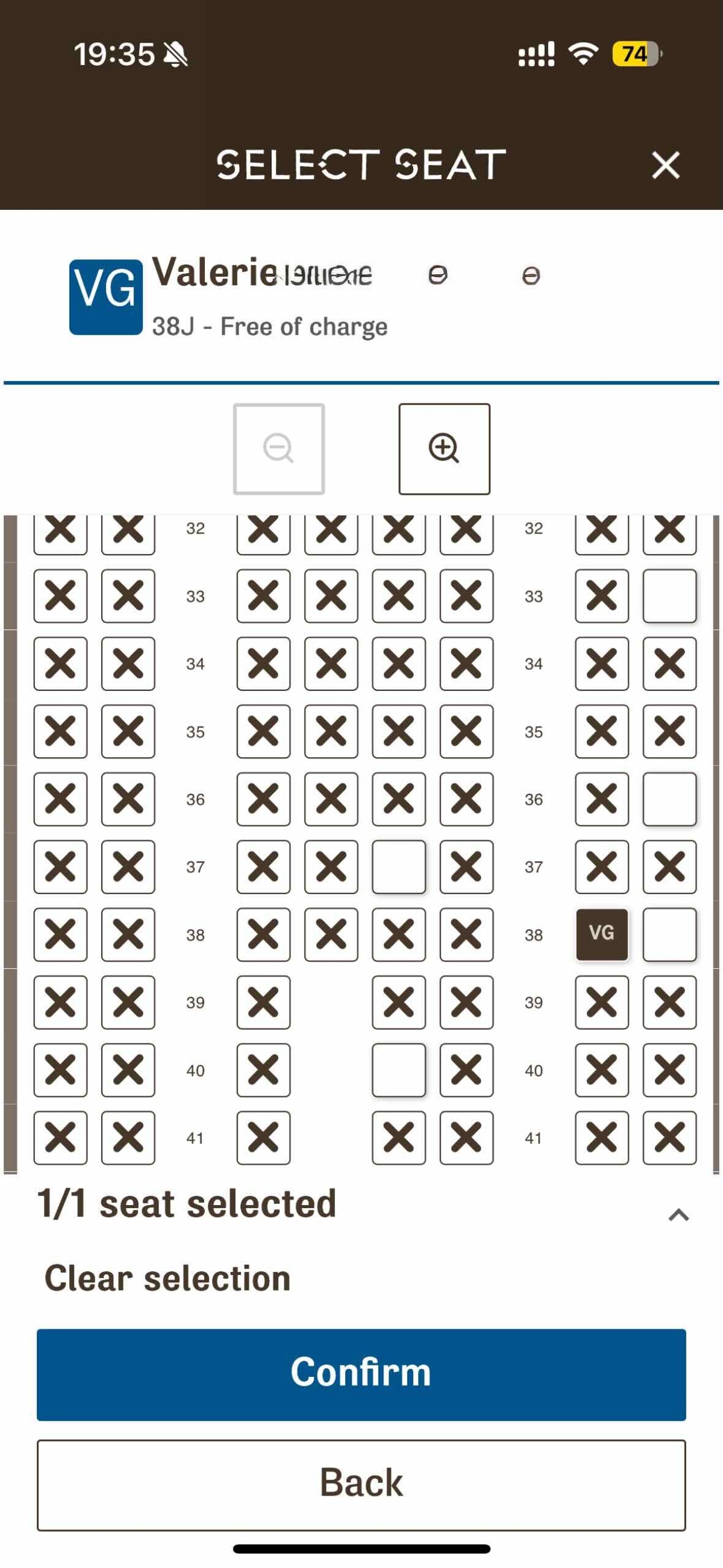Select passenger Valerie's VG card
The height and width of the screenshot is (1568, 723).
coord(106,297)
